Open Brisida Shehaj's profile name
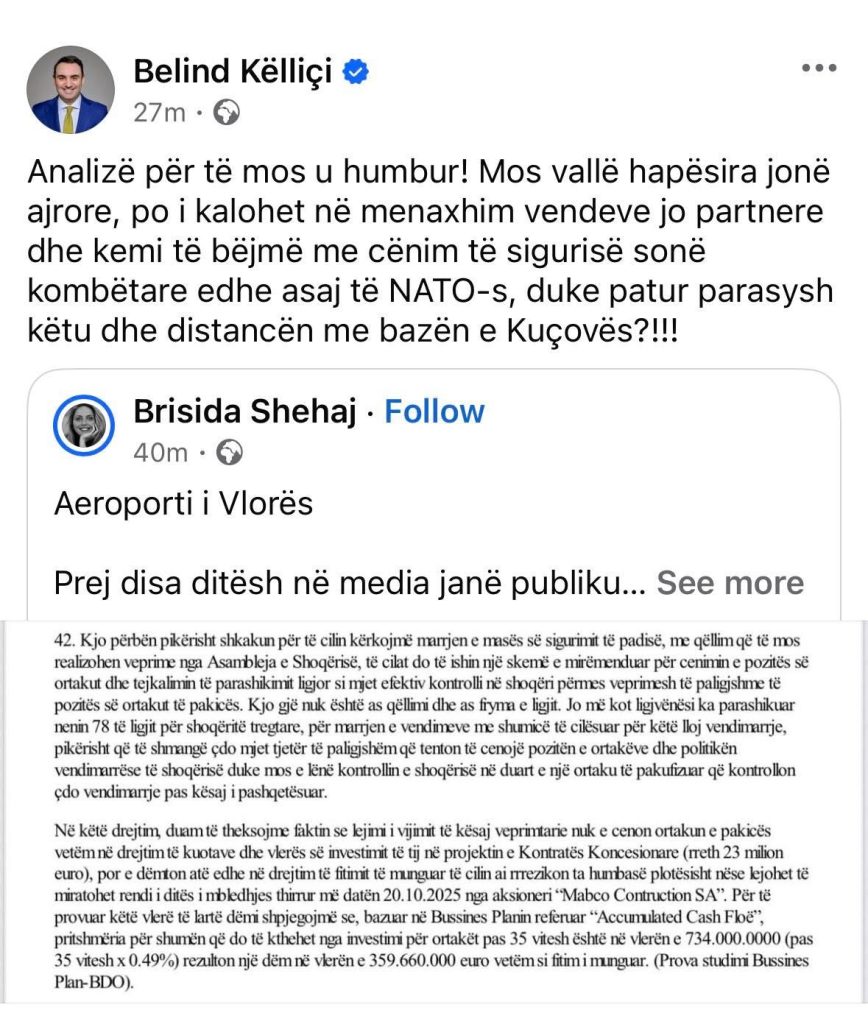868x1024 pixels. click(244, 411)
